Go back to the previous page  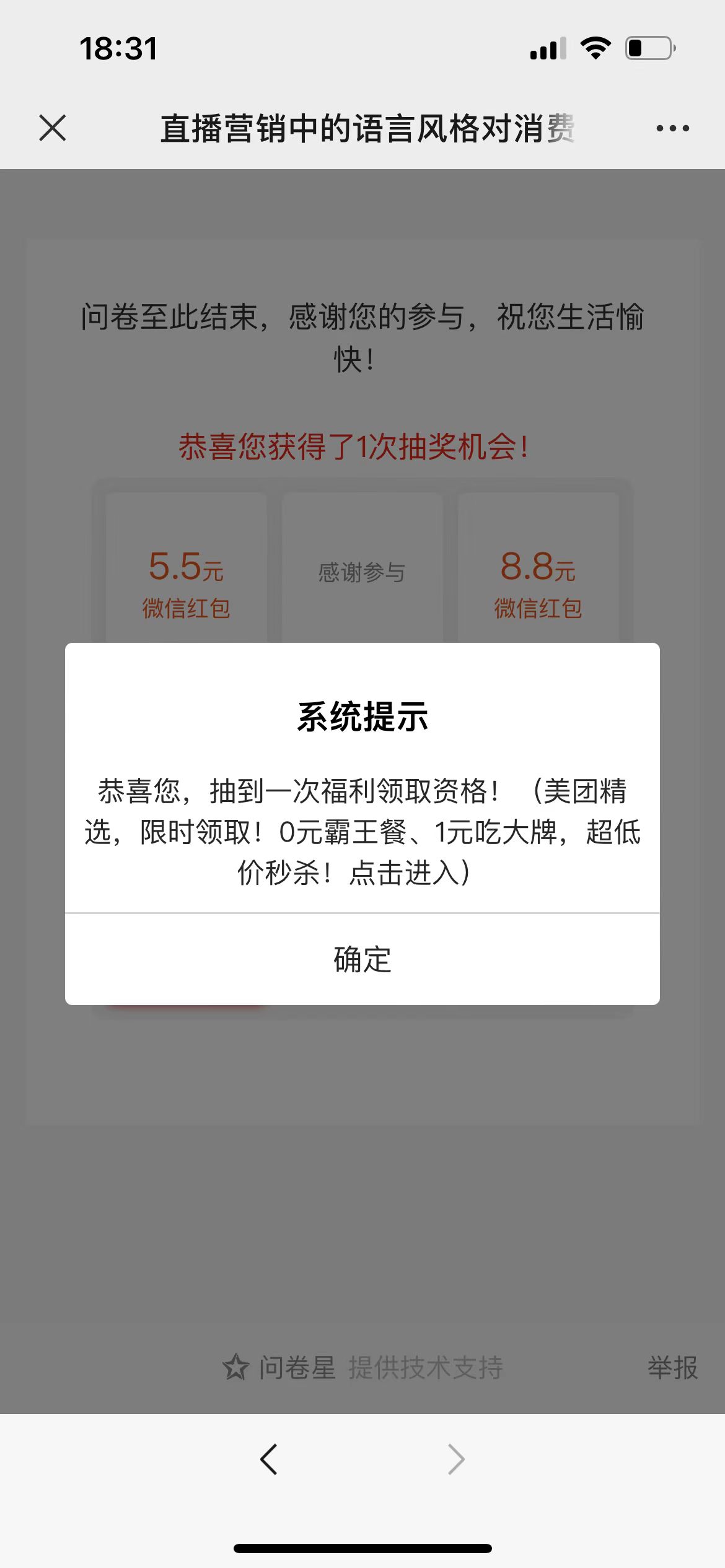[x=269, y=1460]
